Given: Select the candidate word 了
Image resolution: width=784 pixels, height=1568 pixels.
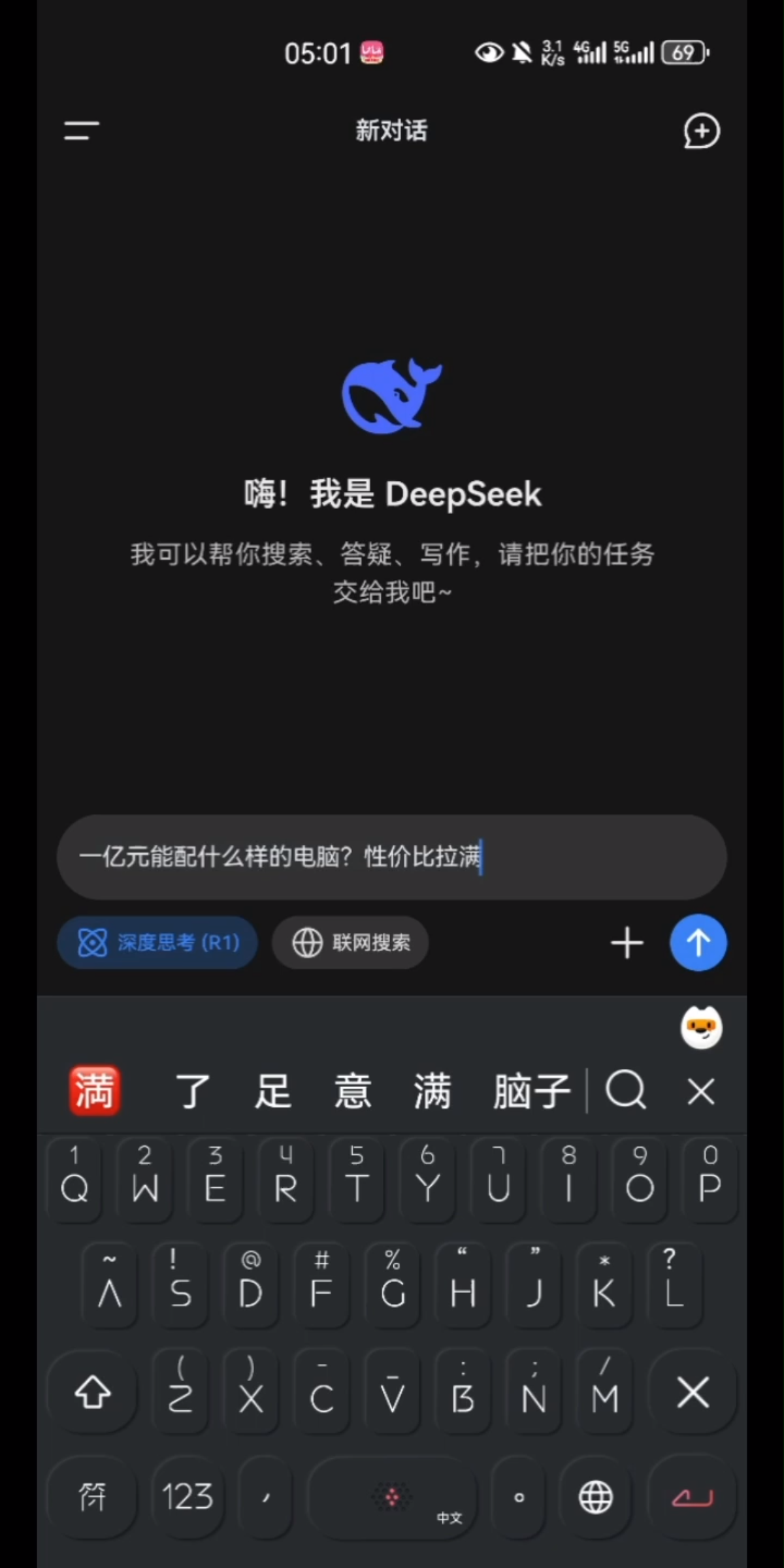Looking at the screenshot, I should click(193, 1091).
